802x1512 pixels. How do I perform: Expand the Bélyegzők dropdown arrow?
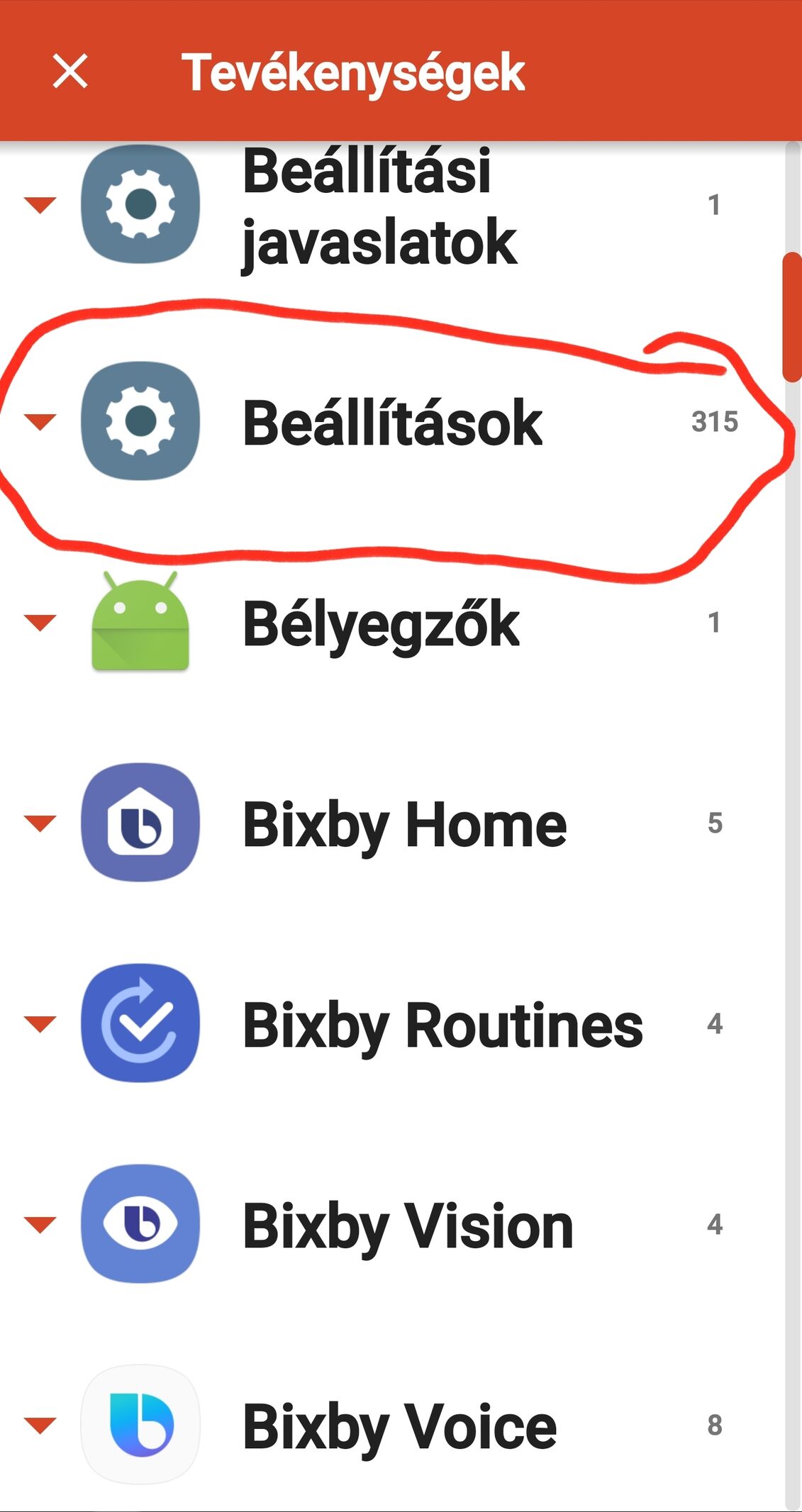click(40, 623)
